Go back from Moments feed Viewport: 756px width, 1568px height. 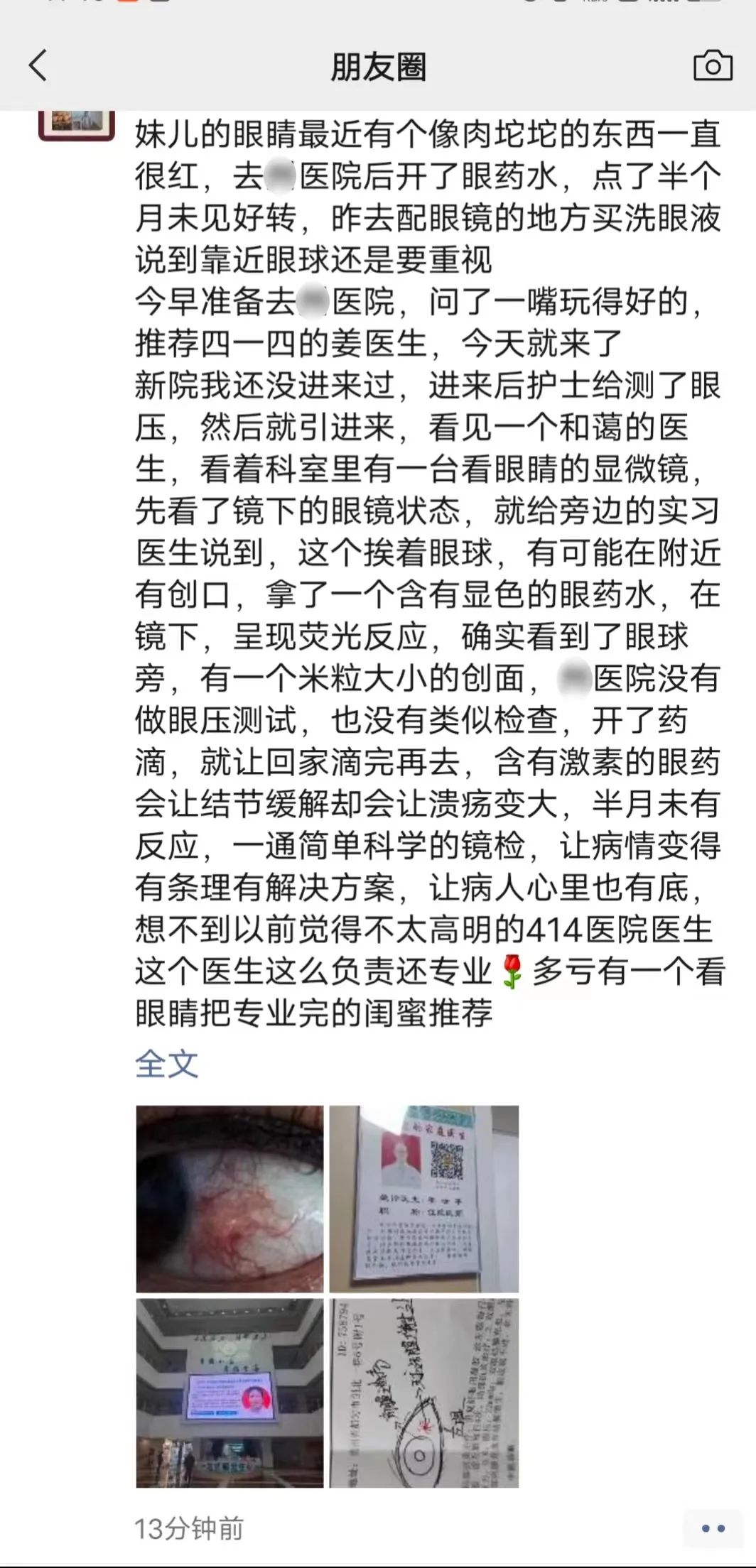pos(38,66)
